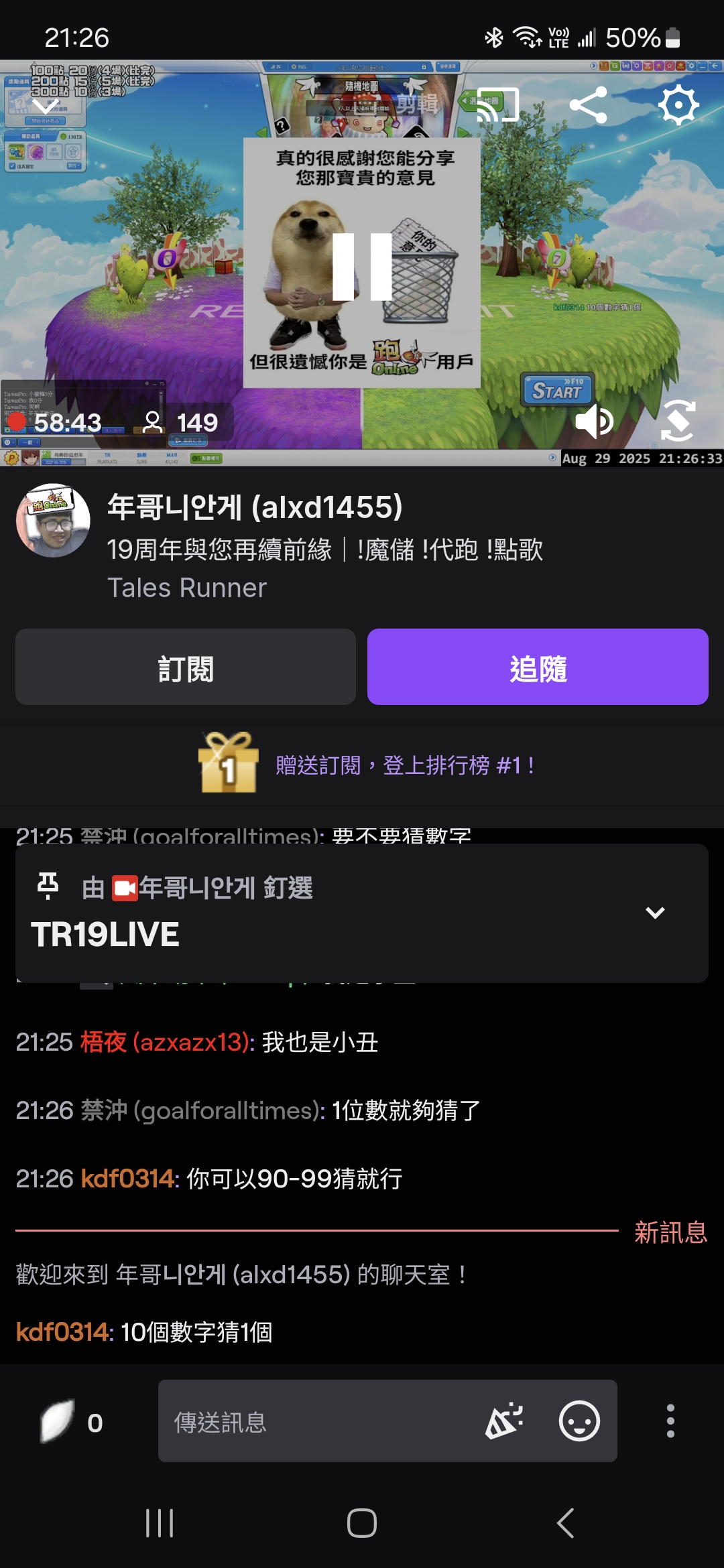Follow the channel with 追隨
The height and width of the screenshot is (1568, 724).
point(538,667)
